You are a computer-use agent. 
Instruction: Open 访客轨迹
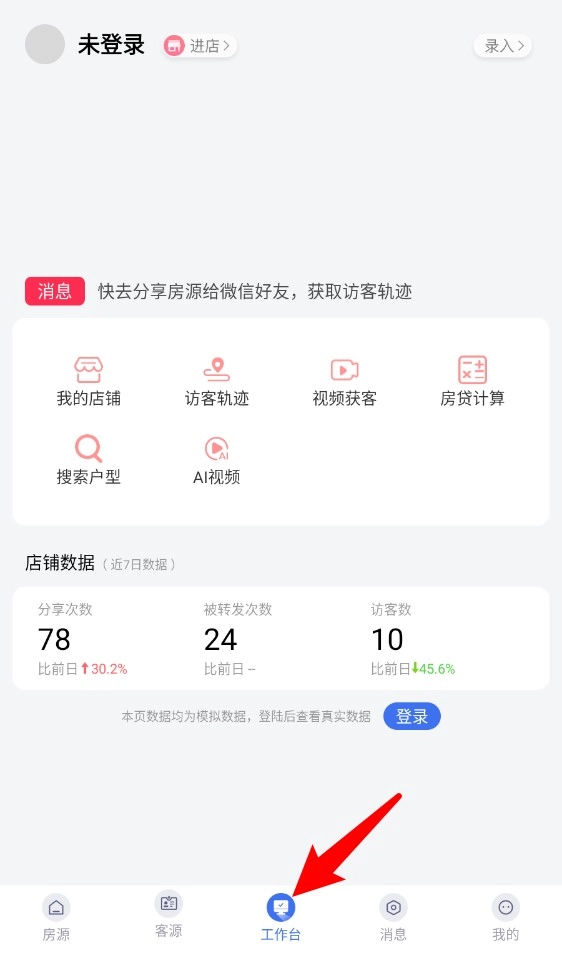tap(217, 381)
